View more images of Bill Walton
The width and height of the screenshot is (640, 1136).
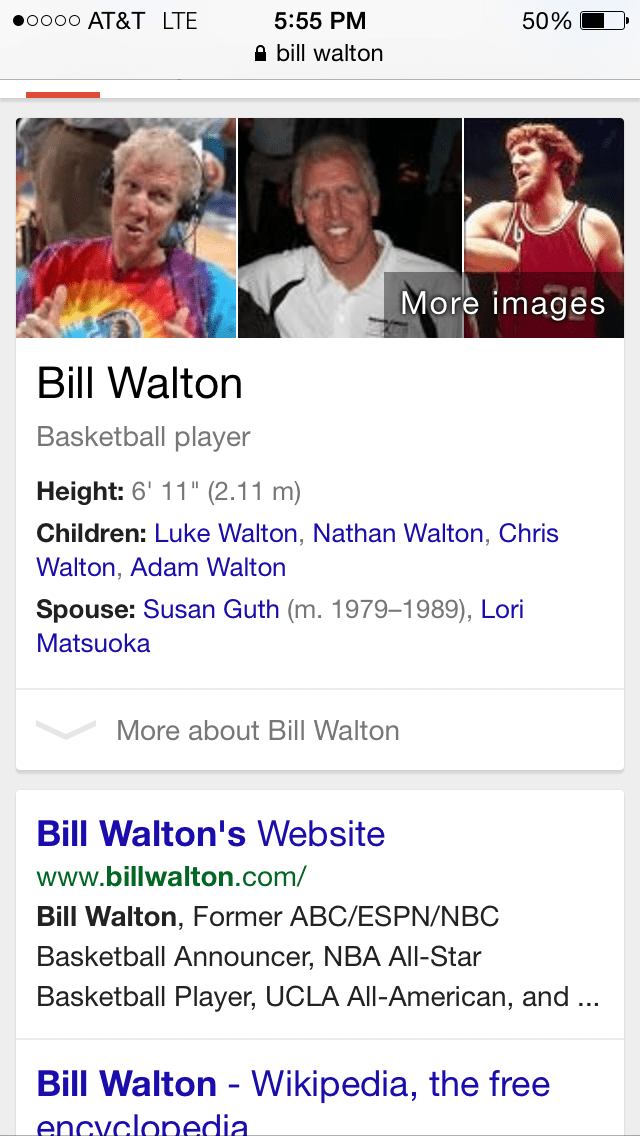pyautogui.click(x=503, y=304)
